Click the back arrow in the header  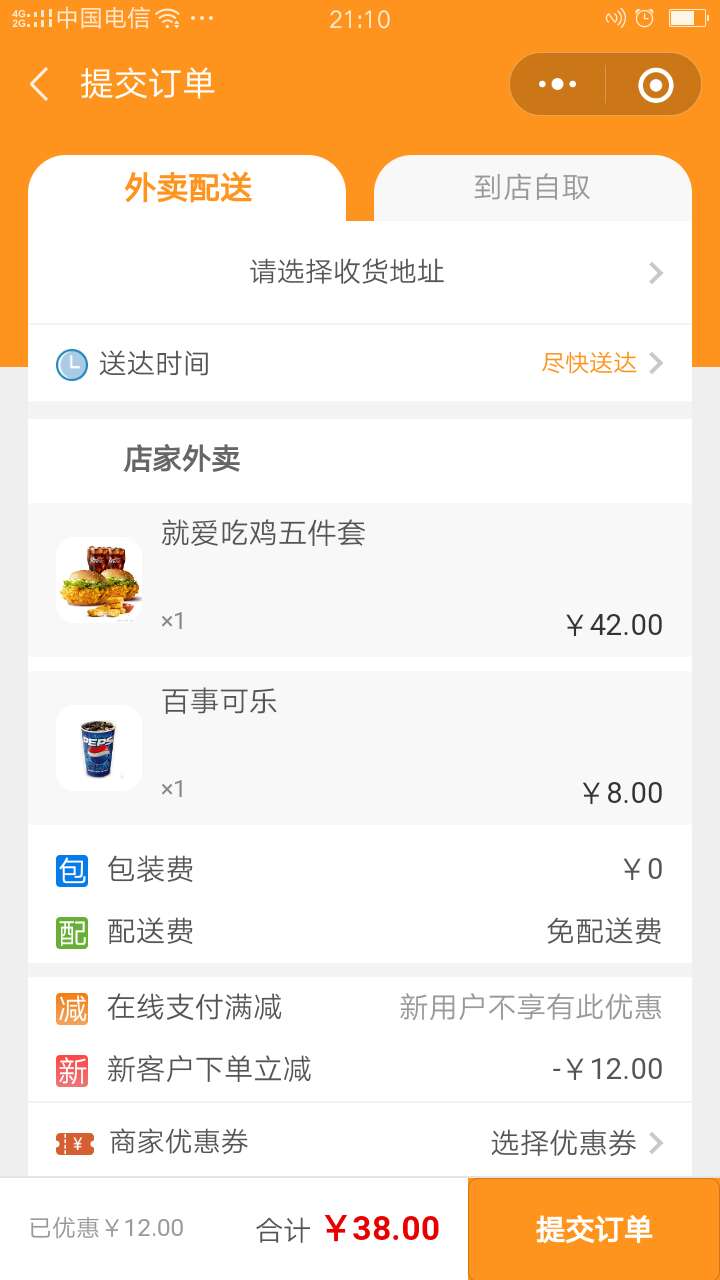(x=37, y=84)
